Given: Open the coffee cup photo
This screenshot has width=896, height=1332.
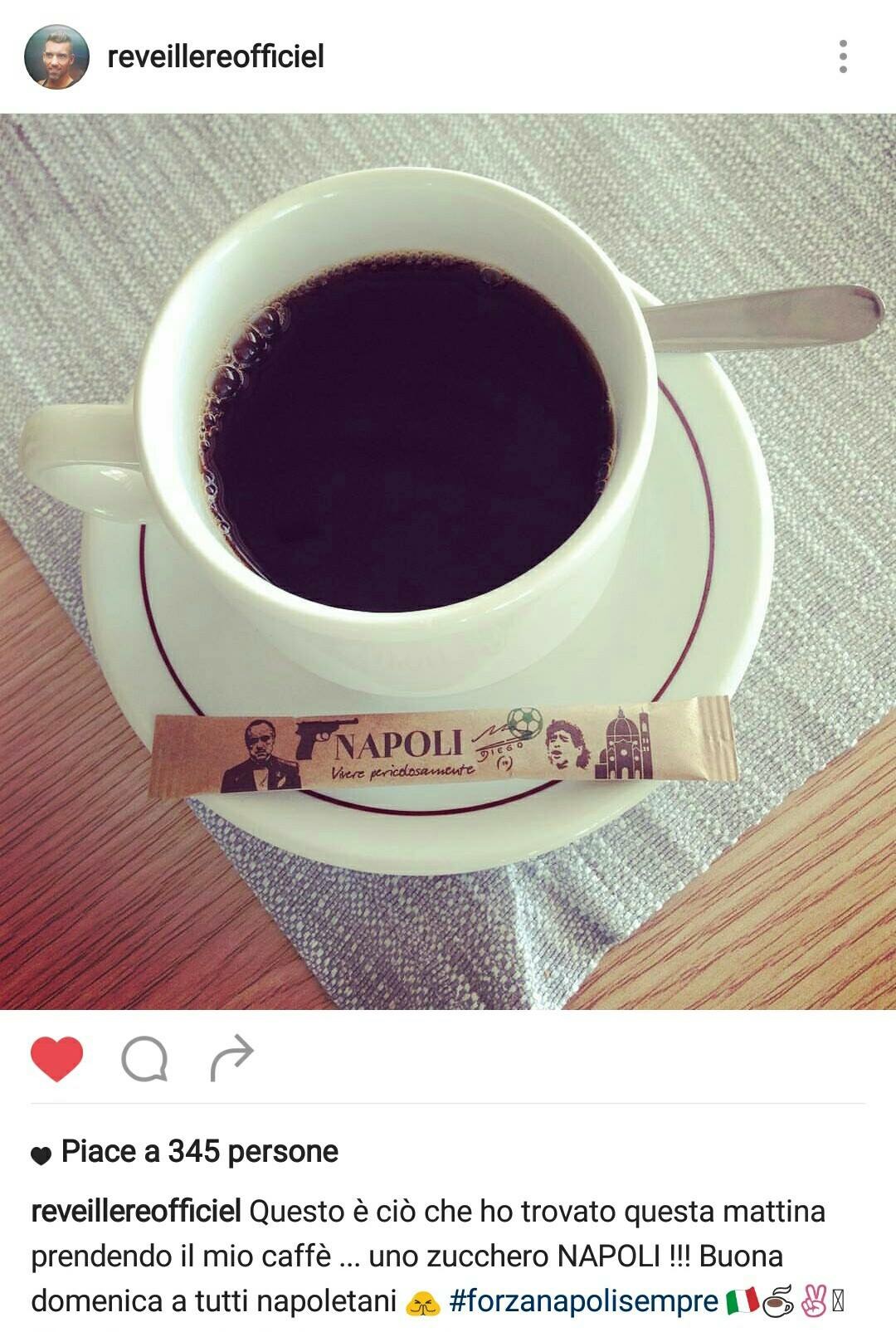Looking at the screenshot, I should [448, 561].
